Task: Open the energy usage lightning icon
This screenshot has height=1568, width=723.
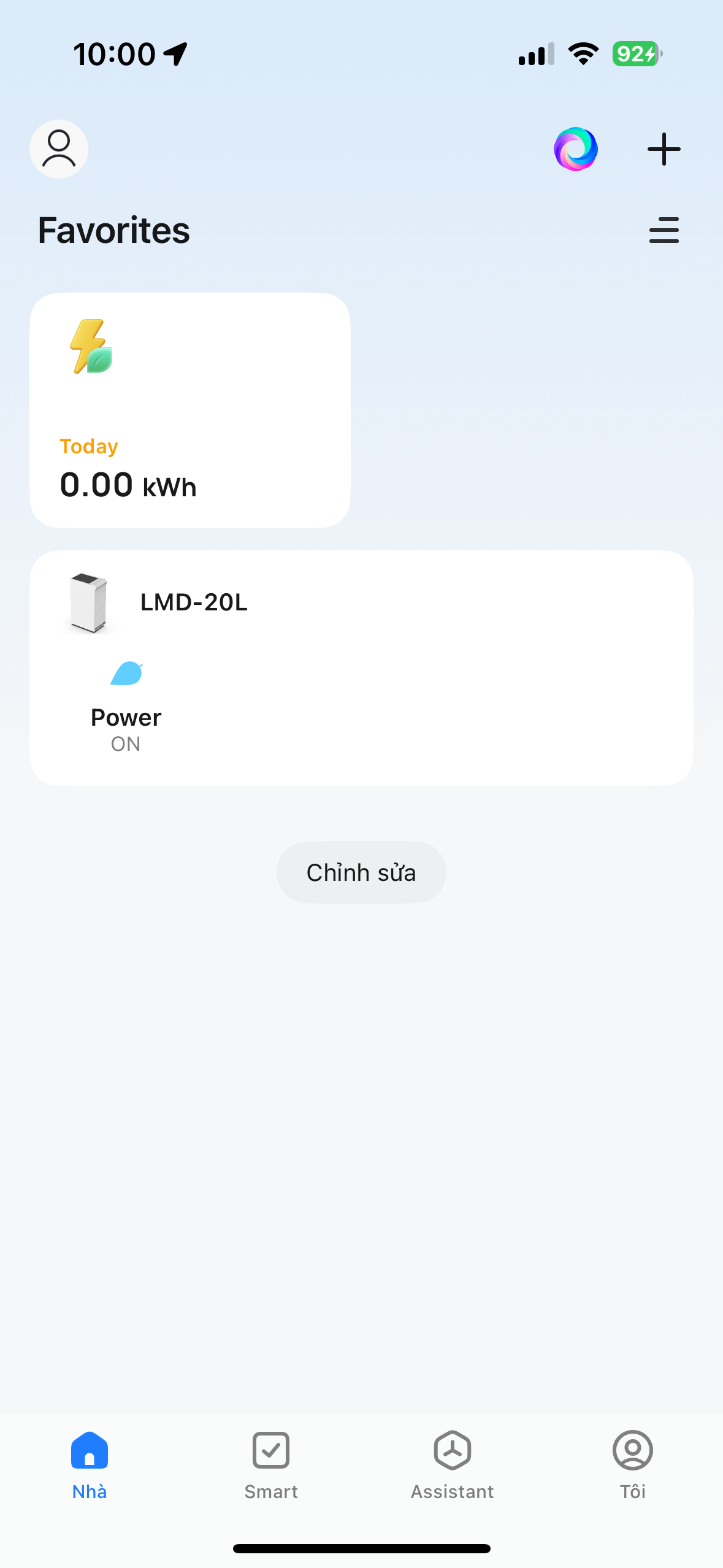Action: click(x=92, y=347)
